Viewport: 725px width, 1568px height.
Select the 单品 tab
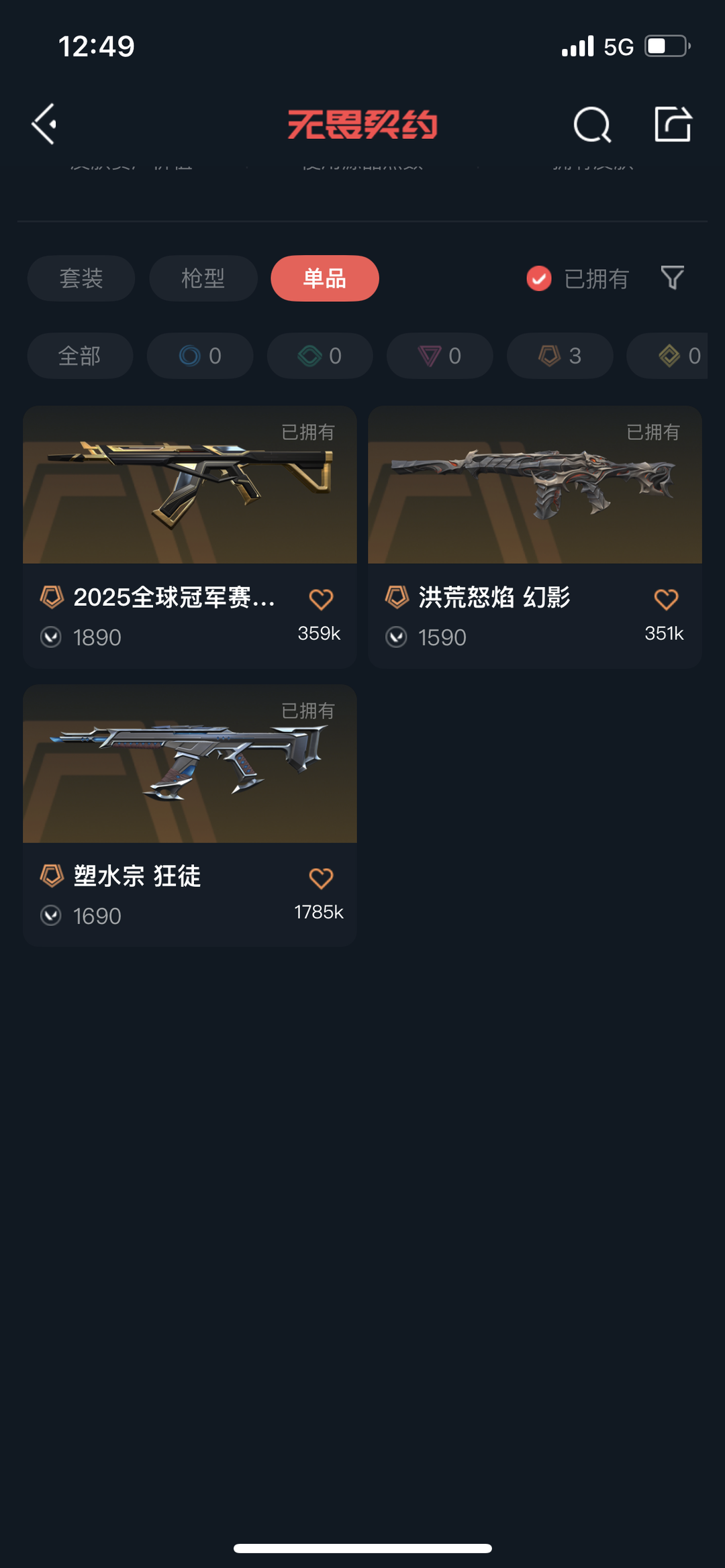[325, 278]
